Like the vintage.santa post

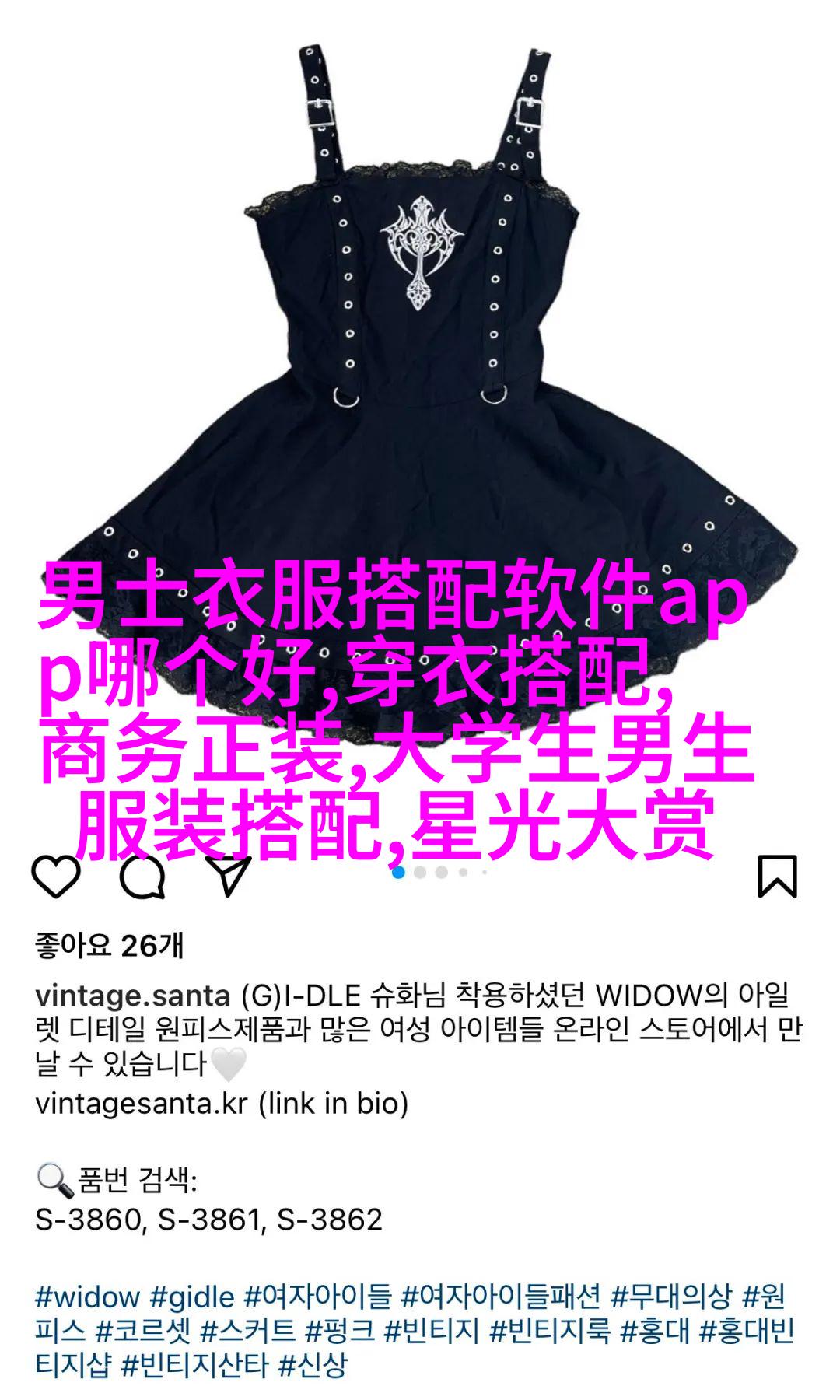(56, 877)
